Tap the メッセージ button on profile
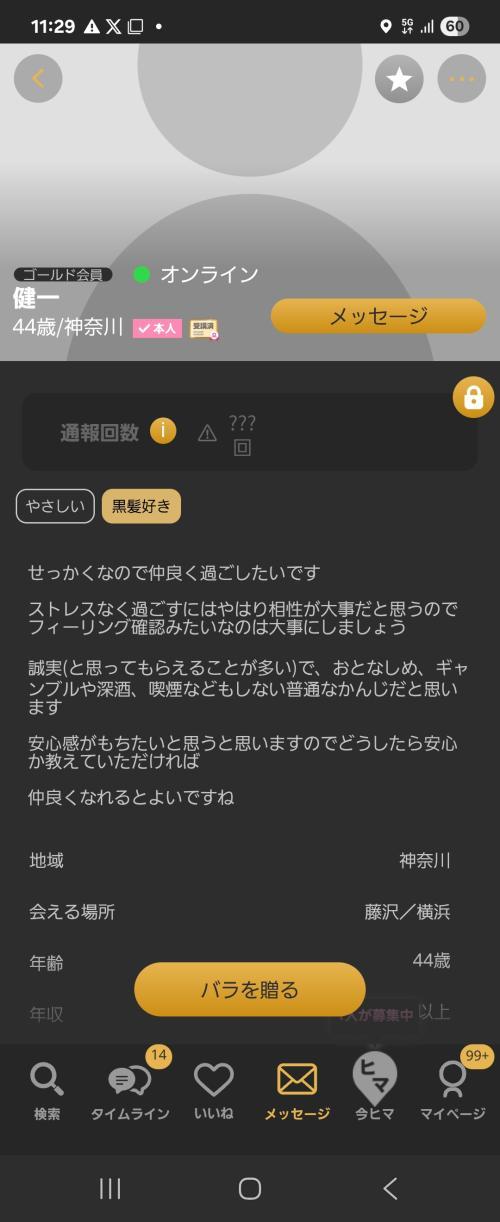This screenshot has height=1222, width=500. 378,316
